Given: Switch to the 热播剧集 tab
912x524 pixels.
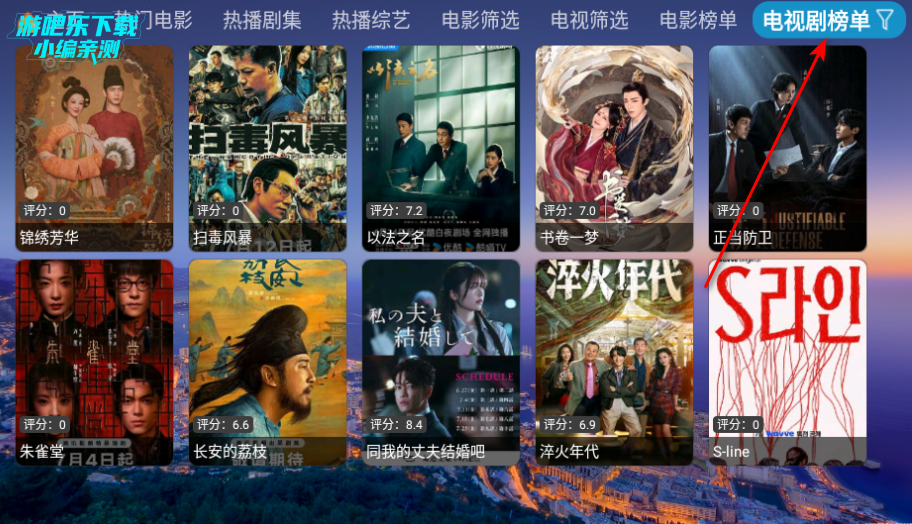Looking at the screenshot, I should click(262, 19).
